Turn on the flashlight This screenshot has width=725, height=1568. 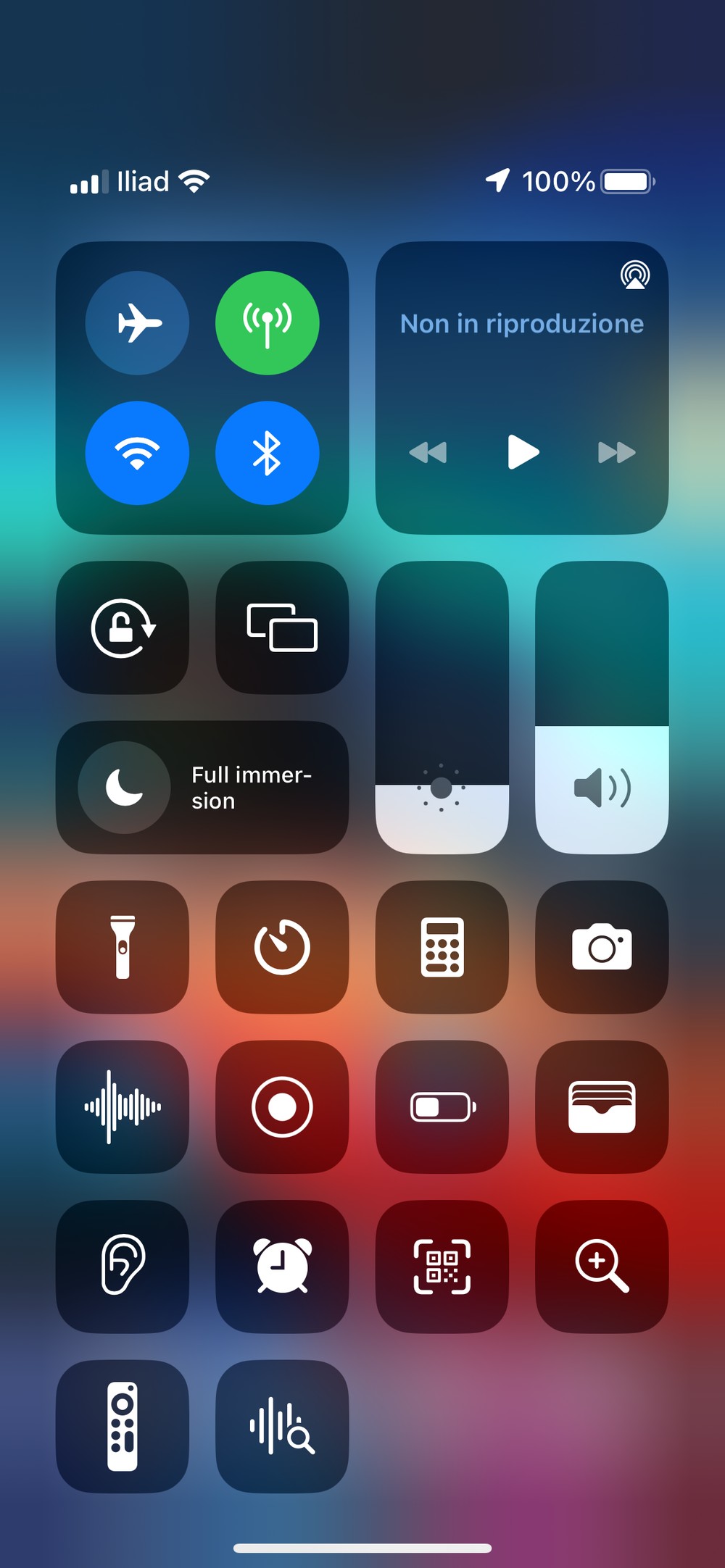pyautogui.click(x=123, y=947)
